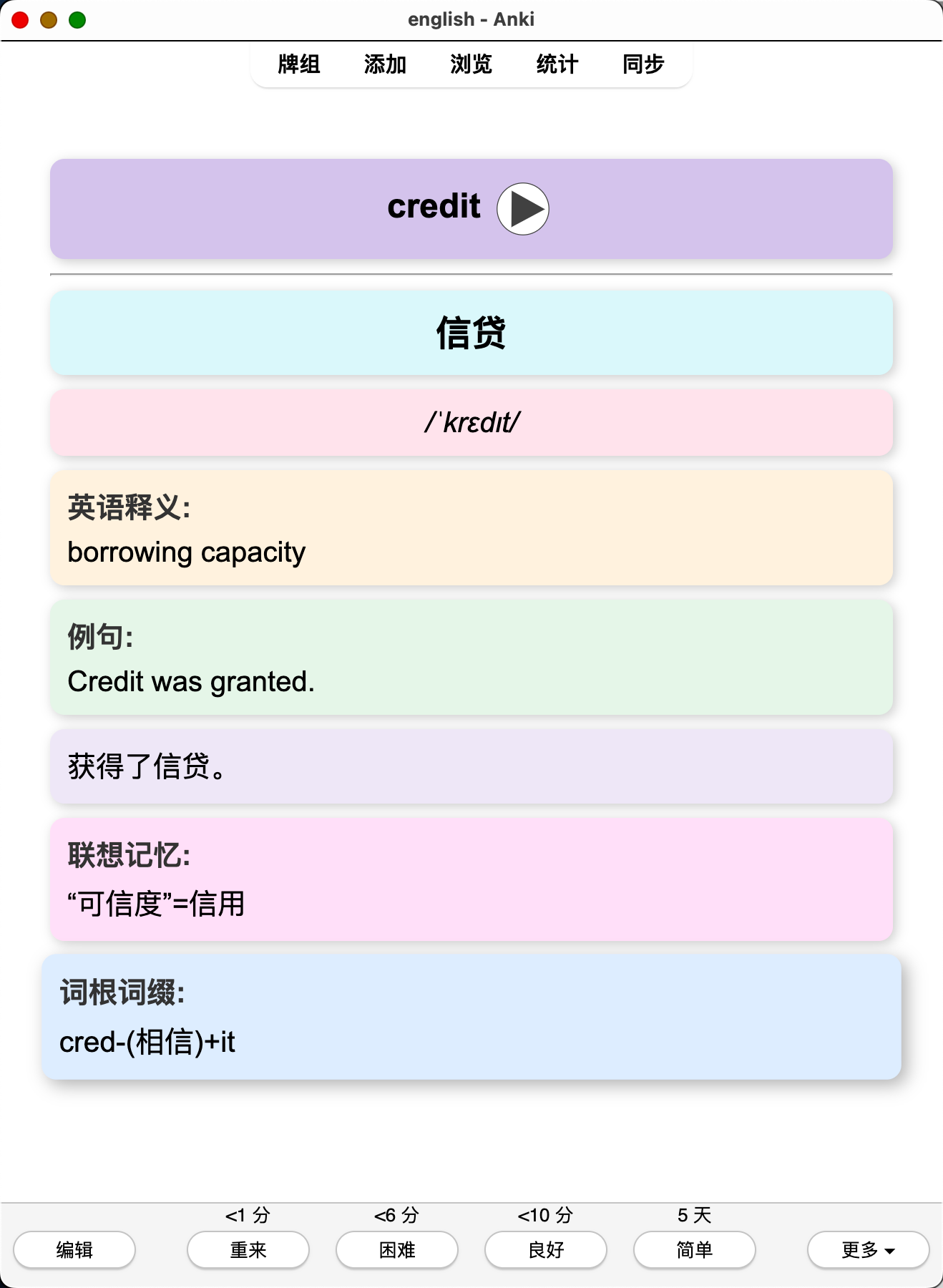Viewport: 943px width, 1288px height.
Task: Play the pronunciation audio for credit
Action: 523,209
